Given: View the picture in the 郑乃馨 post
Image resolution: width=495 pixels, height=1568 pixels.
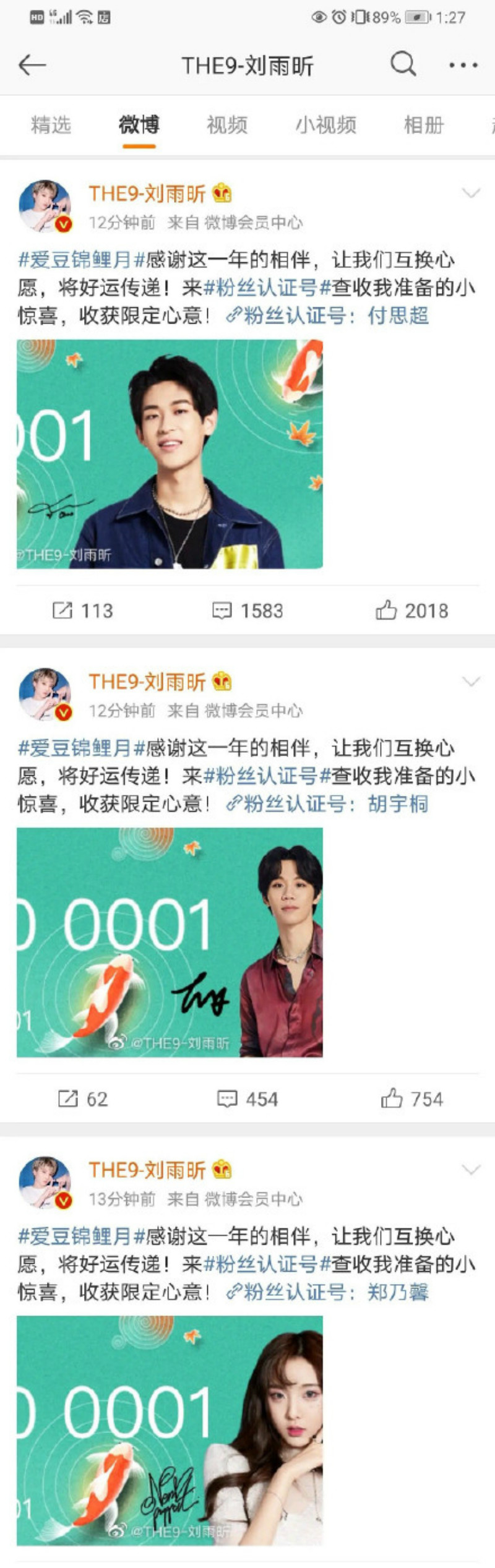Looking at the screenshot, I should (170, 1430).
